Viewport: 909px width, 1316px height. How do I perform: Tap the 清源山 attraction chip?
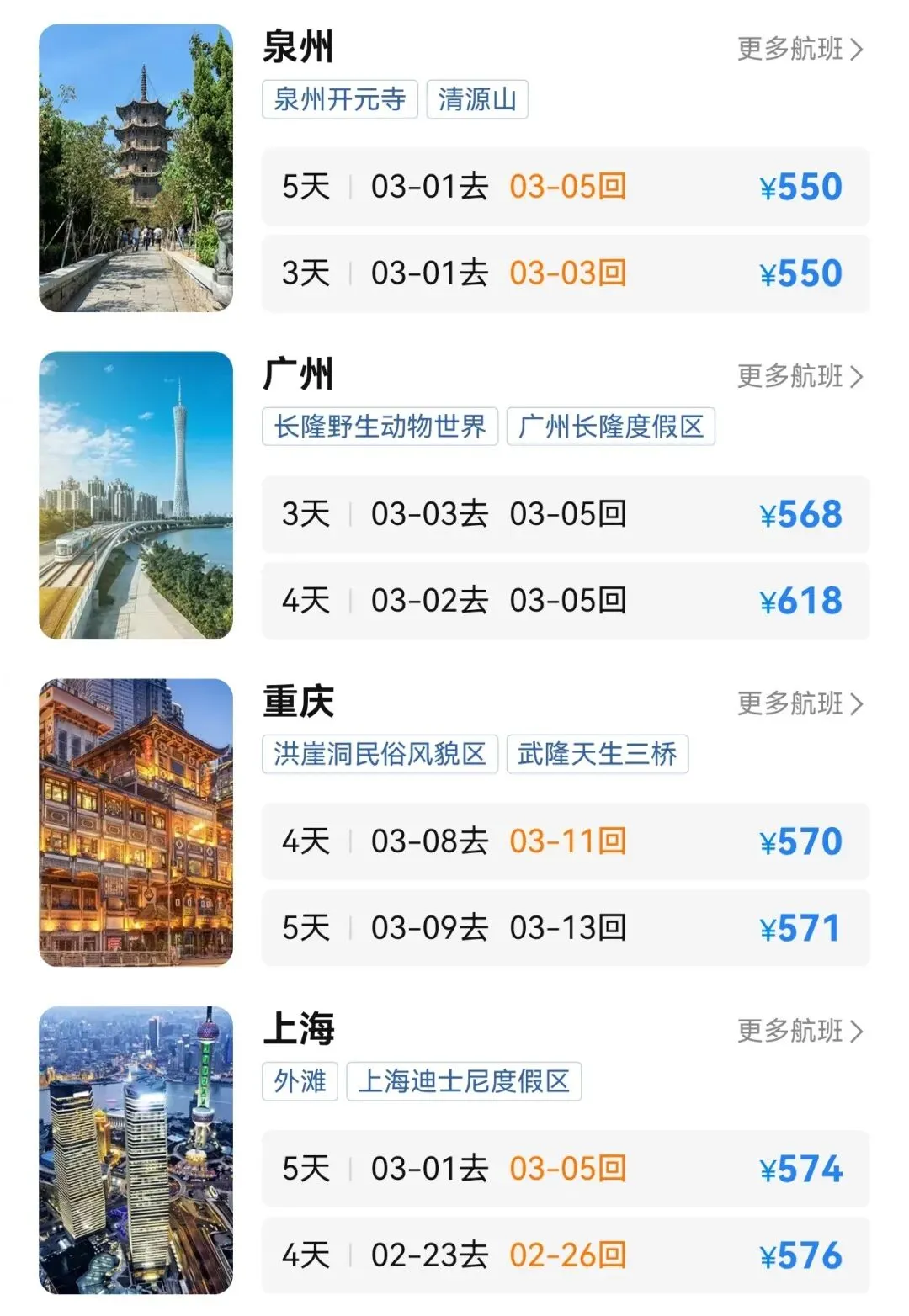[477, 99]
